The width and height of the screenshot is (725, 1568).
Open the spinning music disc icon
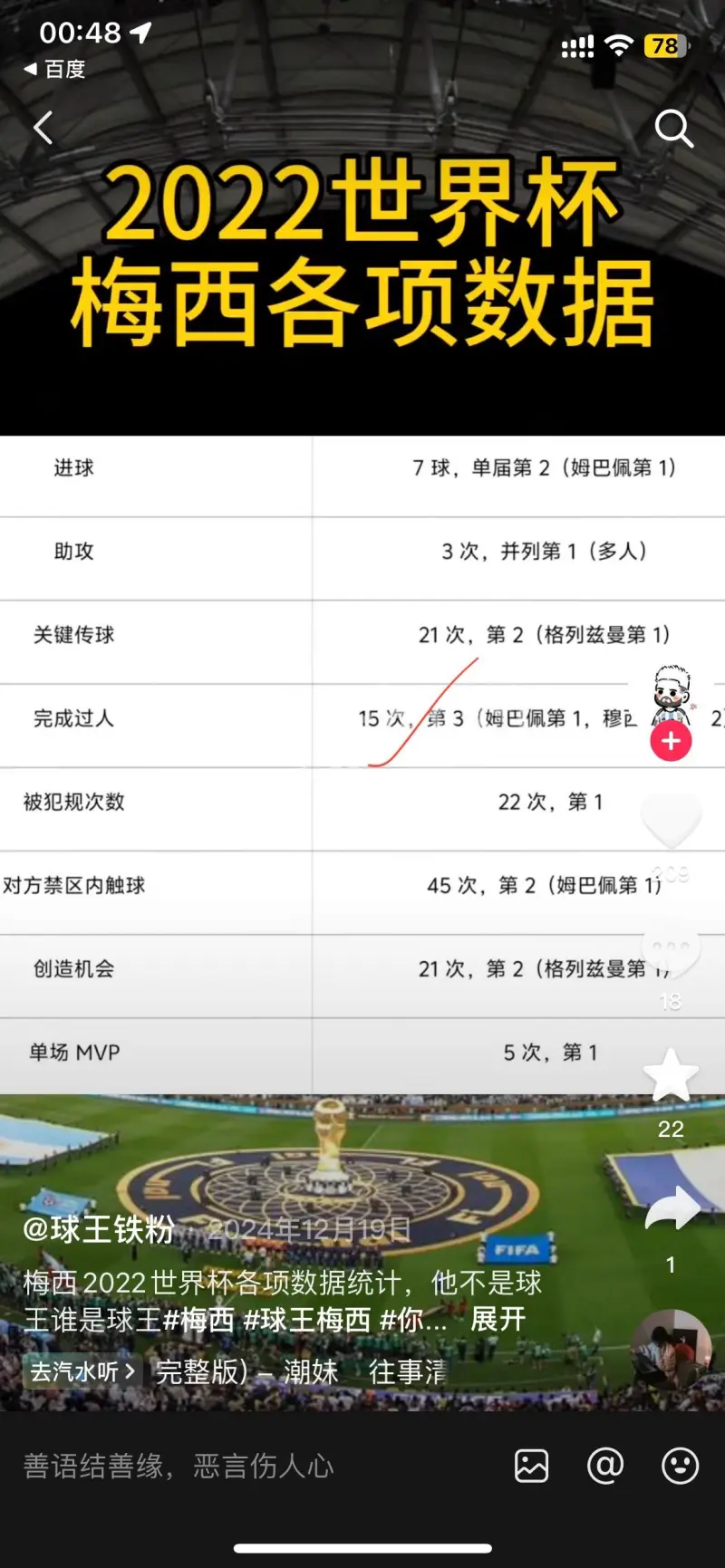click(x=672, y=1351)
